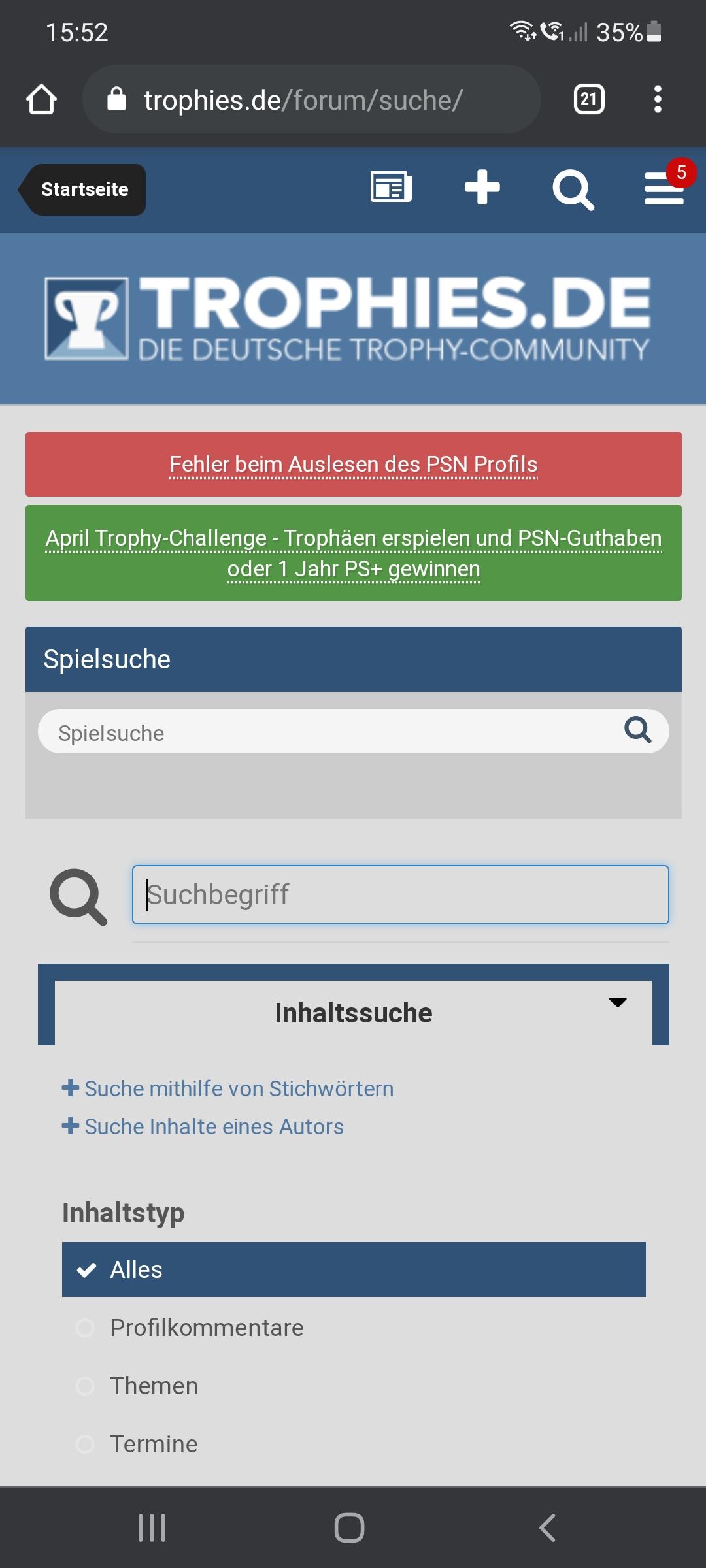This screenshot has height=1568, width=706.
Task: Open the browser overflow menu
Action: point(658,99)
